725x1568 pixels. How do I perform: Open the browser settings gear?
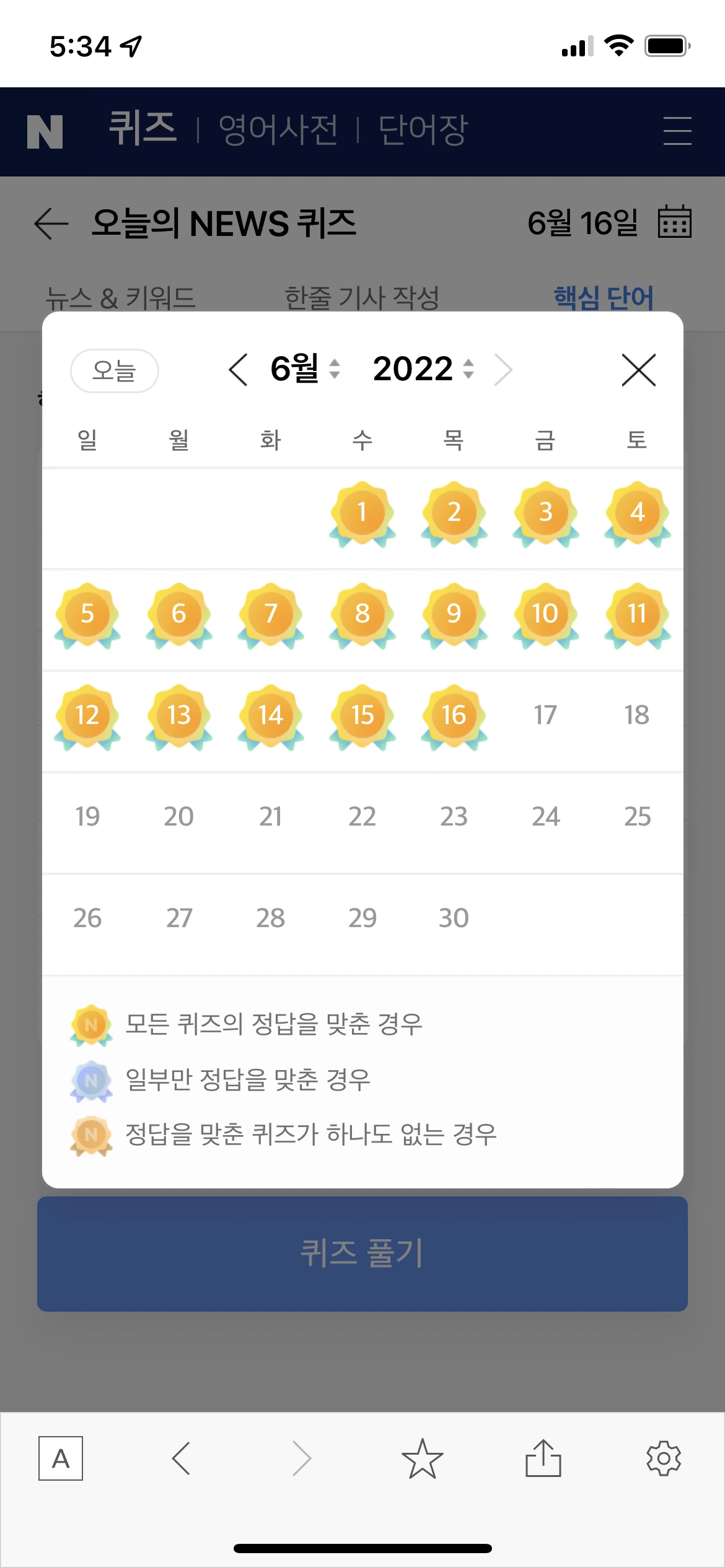pyautogui.click(x=664, y=1458)
